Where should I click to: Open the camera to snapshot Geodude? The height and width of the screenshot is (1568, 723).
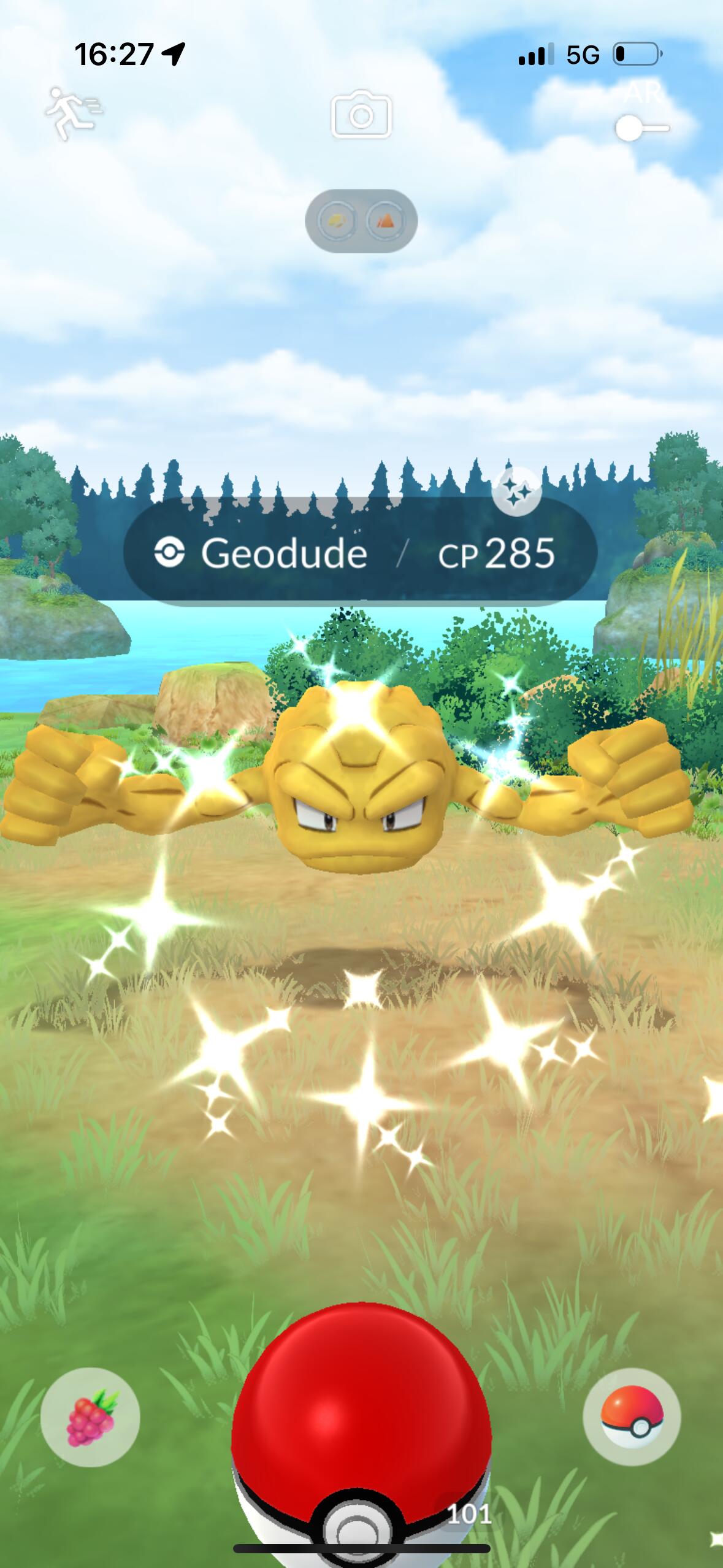pyautogui.click(x=361, y=114)
